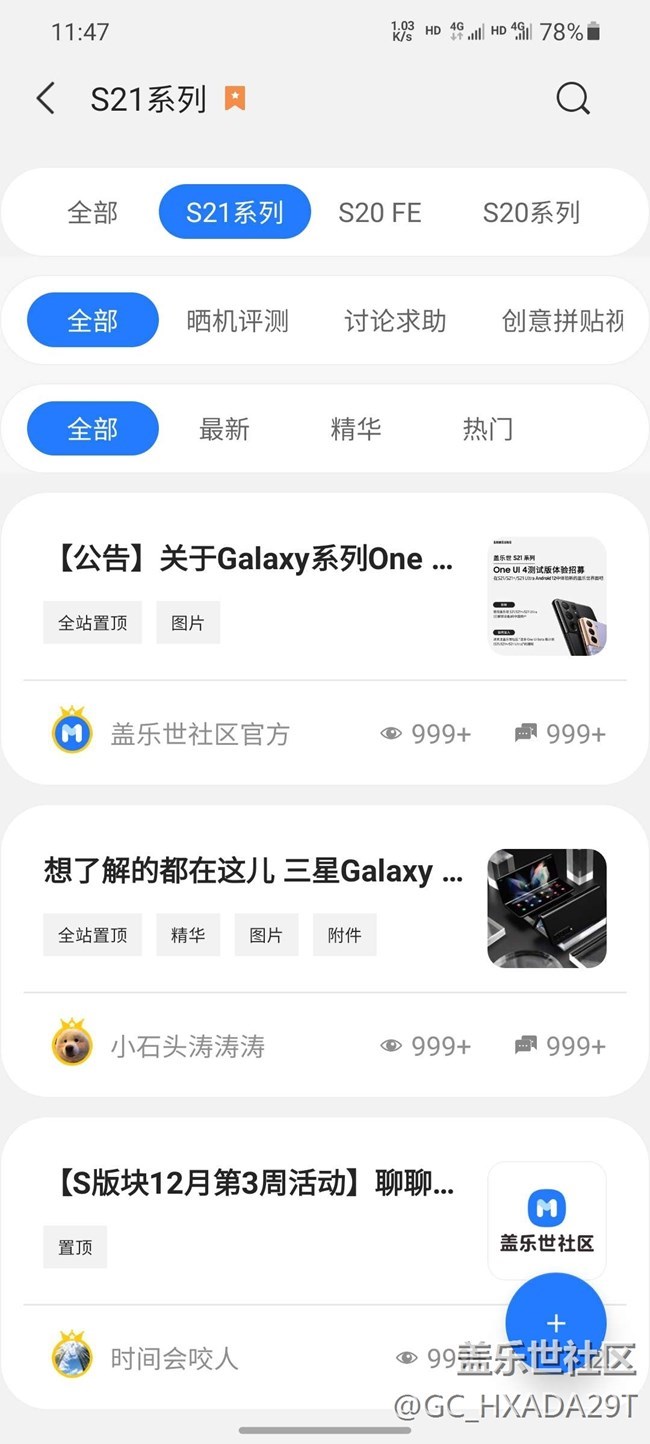Show 最新 posts
The width and height of the screenshot is (650, 1444).
[224, 429]
